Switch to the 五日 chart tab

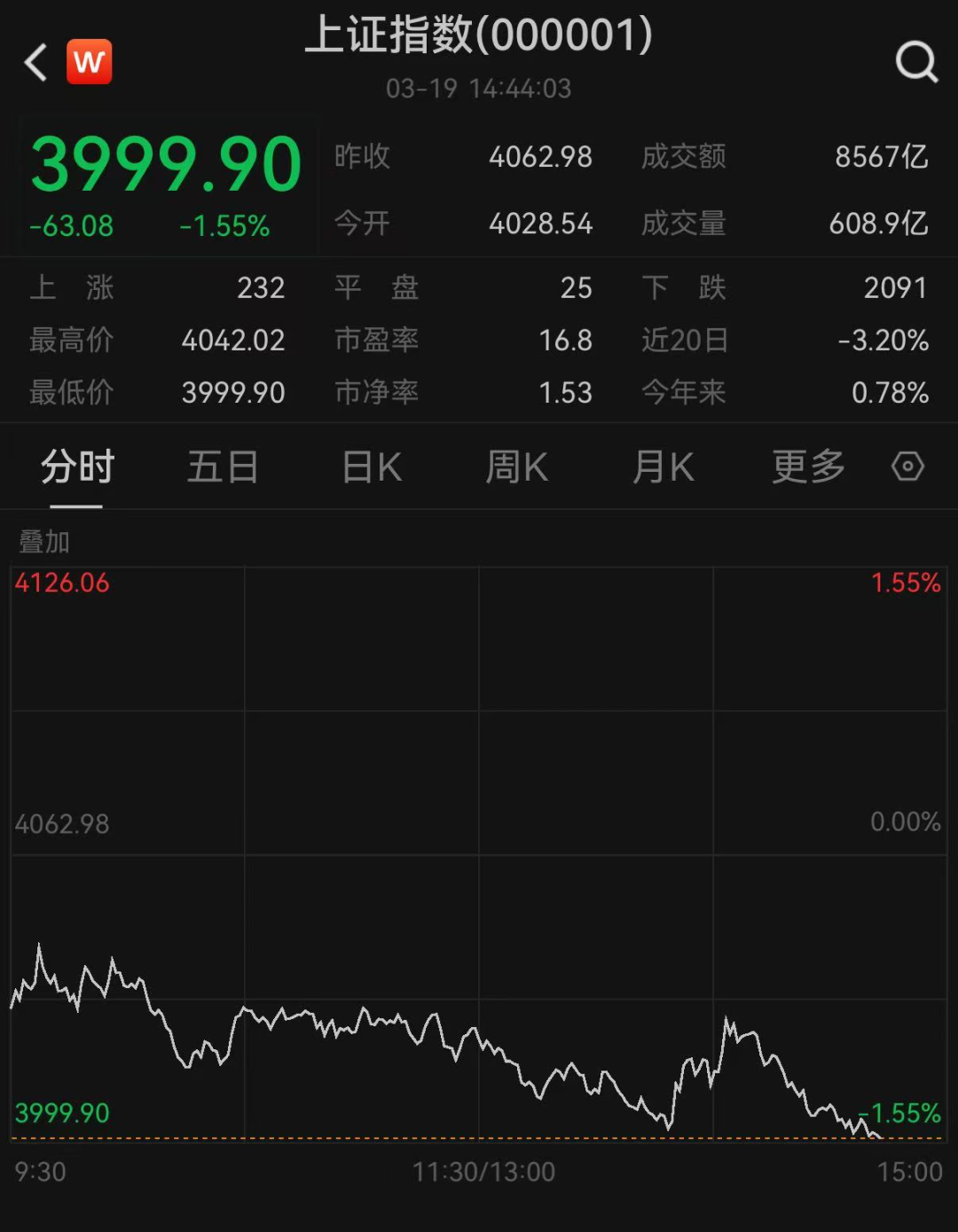click(223, 467)
